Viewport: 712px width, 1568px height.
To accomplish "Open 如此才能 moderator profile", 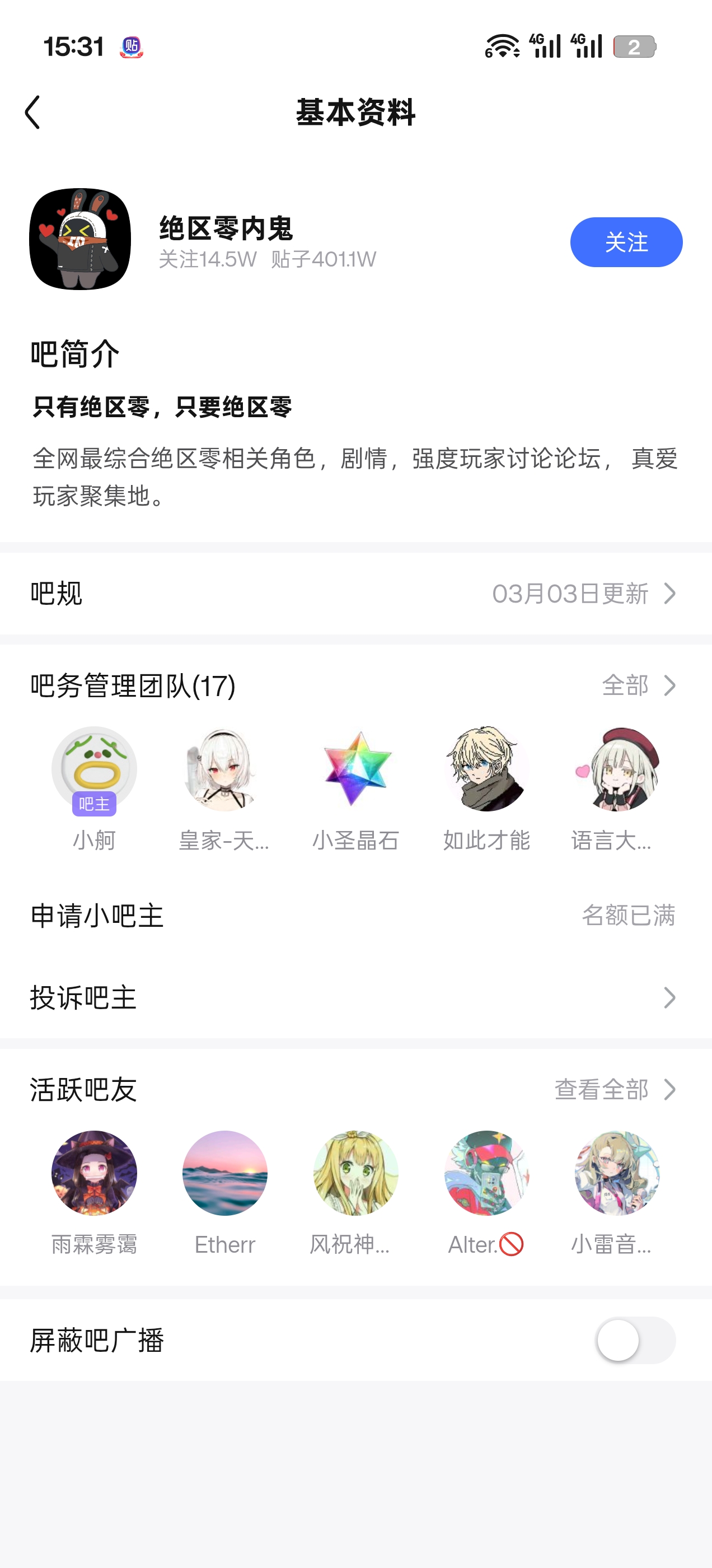I will 486,769.
